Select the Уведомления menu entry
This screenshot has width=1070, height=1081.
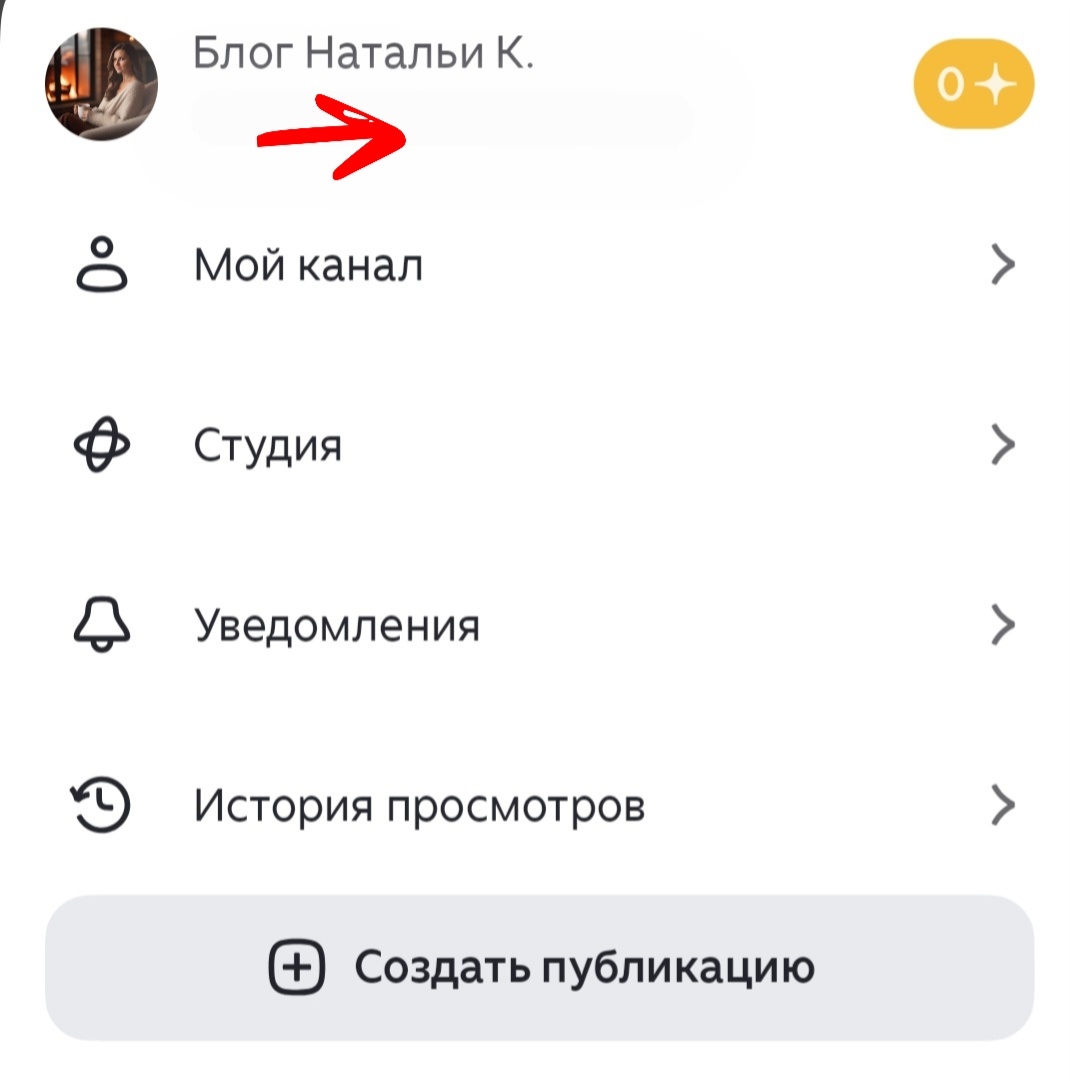coord(337,624)
